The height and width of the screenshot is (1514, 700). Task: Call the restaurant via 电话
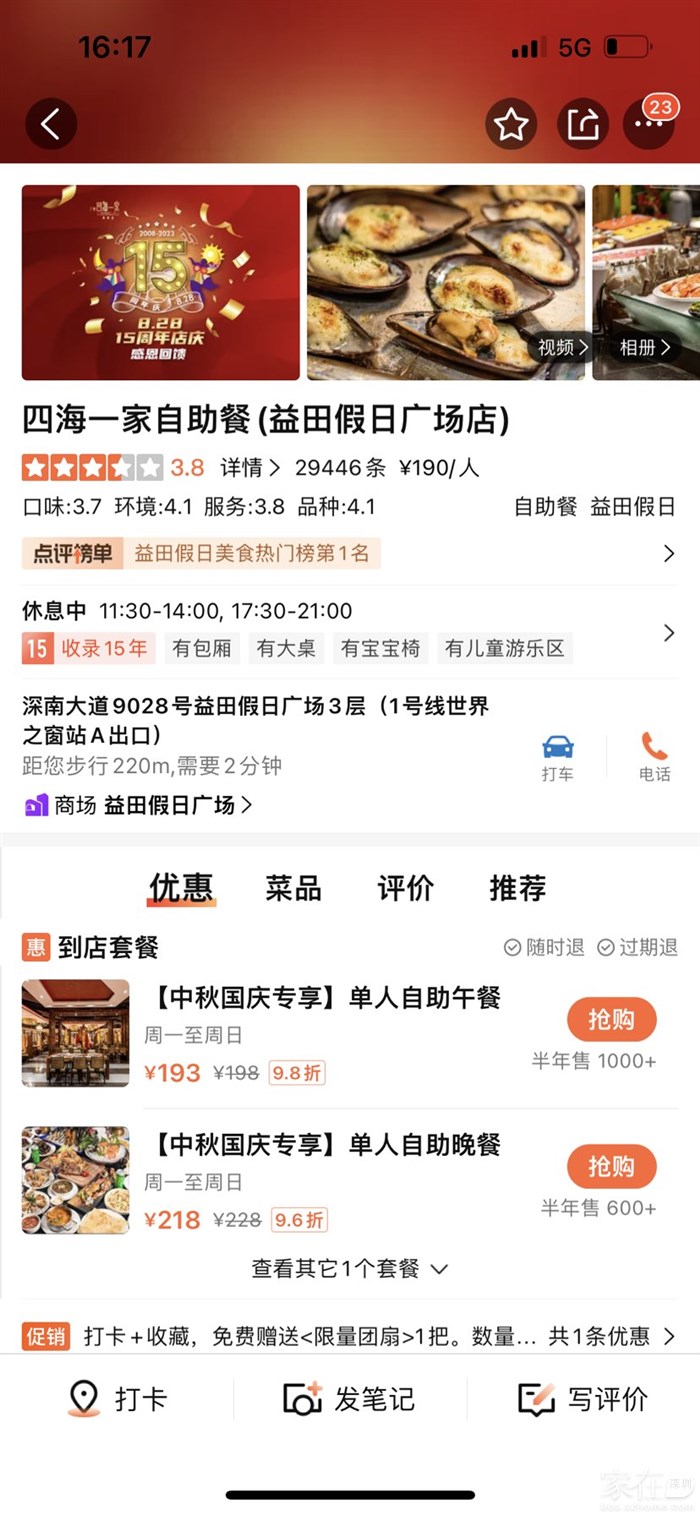click(x=654, y=757)
